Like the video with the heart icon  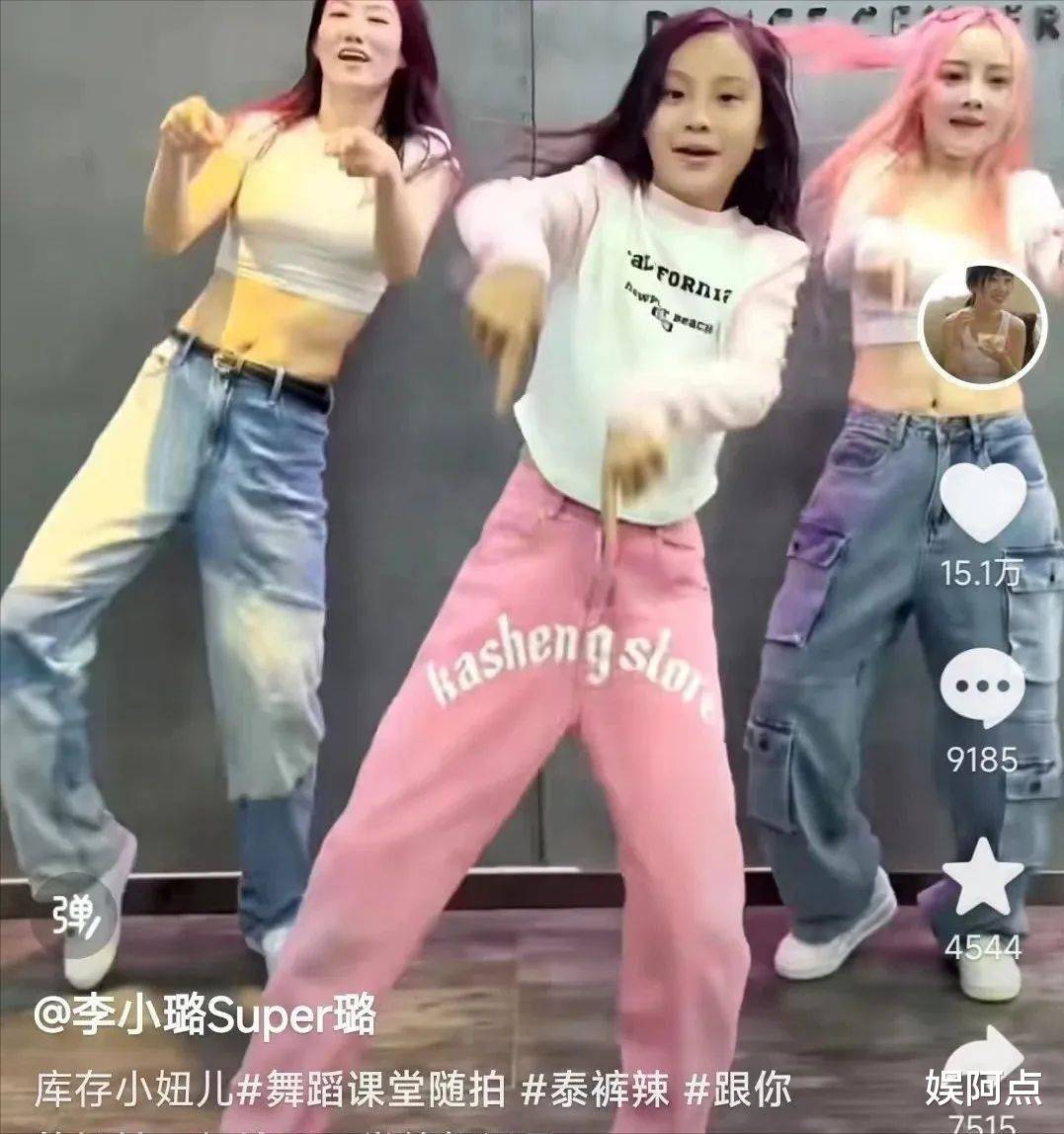coord(982,503)
